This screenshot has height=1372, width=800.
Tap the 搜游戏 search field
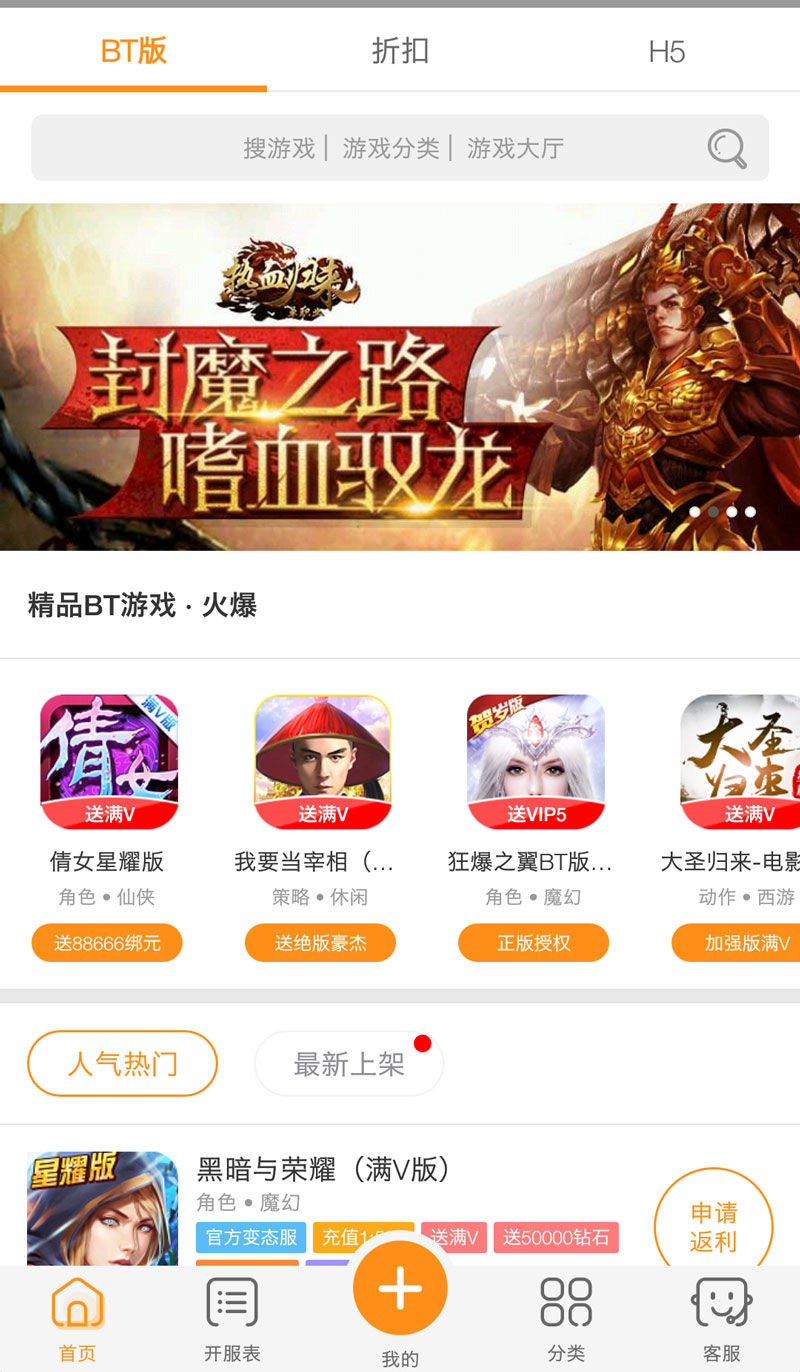point(280,149)
